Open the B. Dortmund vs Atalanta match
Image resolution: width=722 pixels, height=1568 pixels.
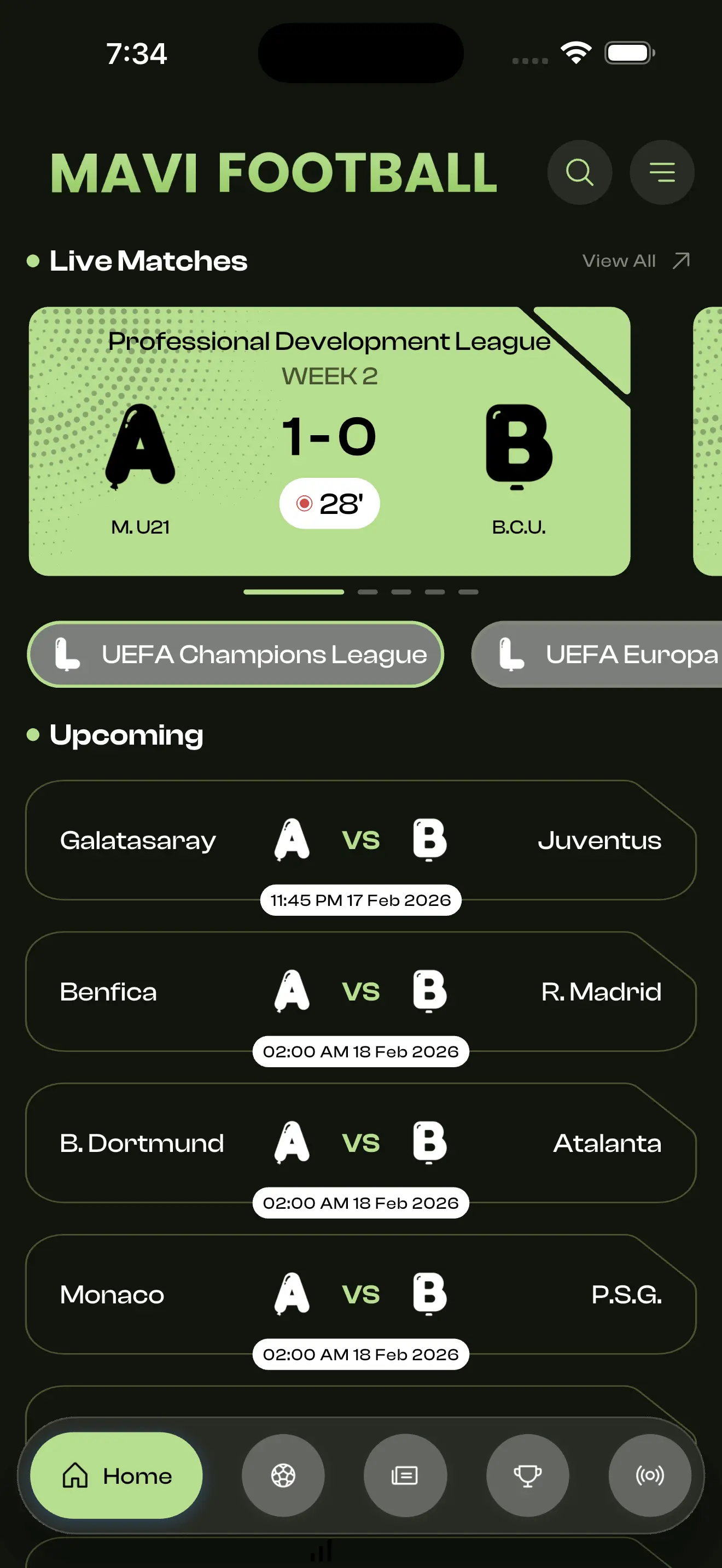(360, 1143)
